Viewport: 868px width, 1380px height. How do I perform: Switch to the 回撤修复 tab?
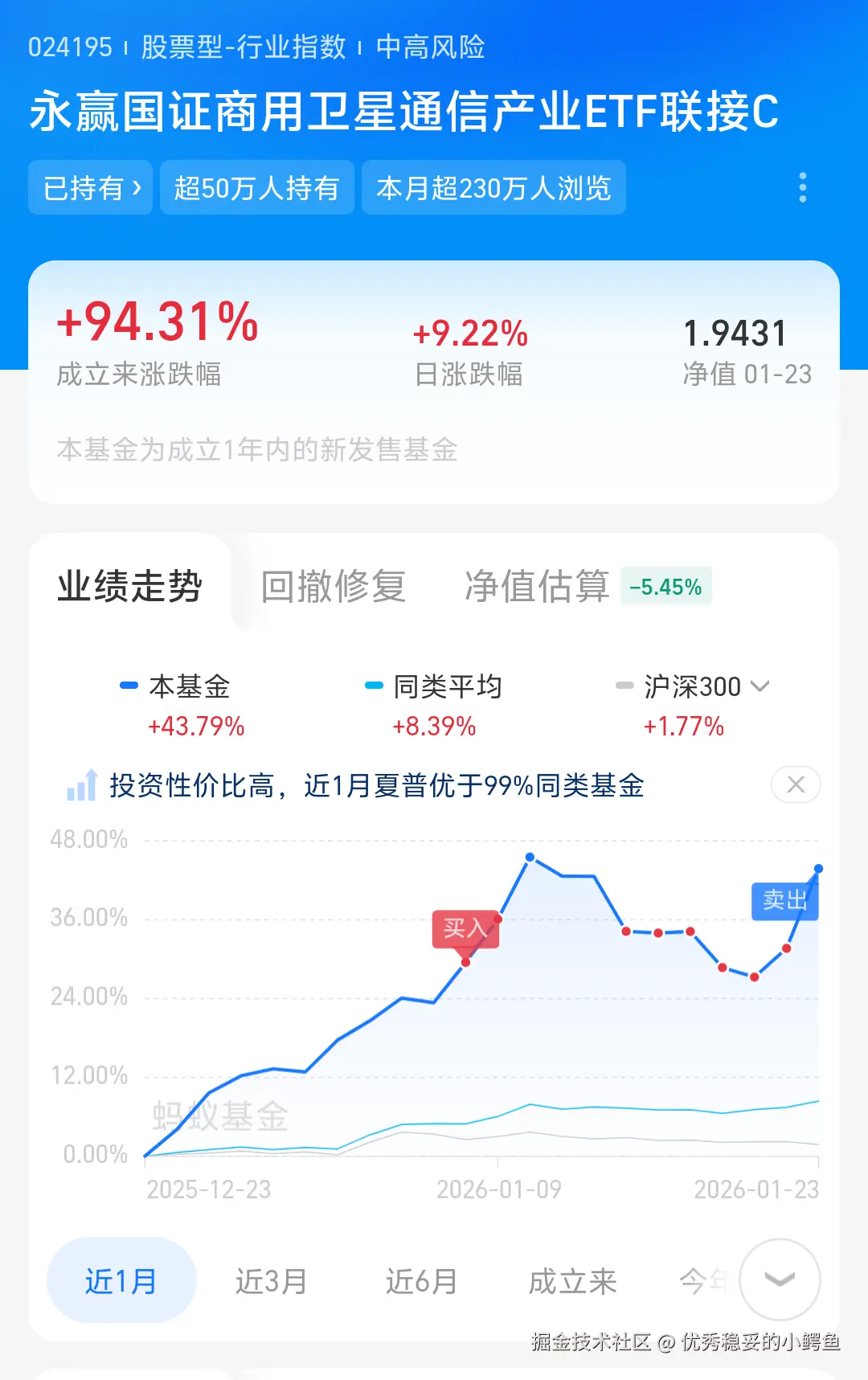(333, 586)
